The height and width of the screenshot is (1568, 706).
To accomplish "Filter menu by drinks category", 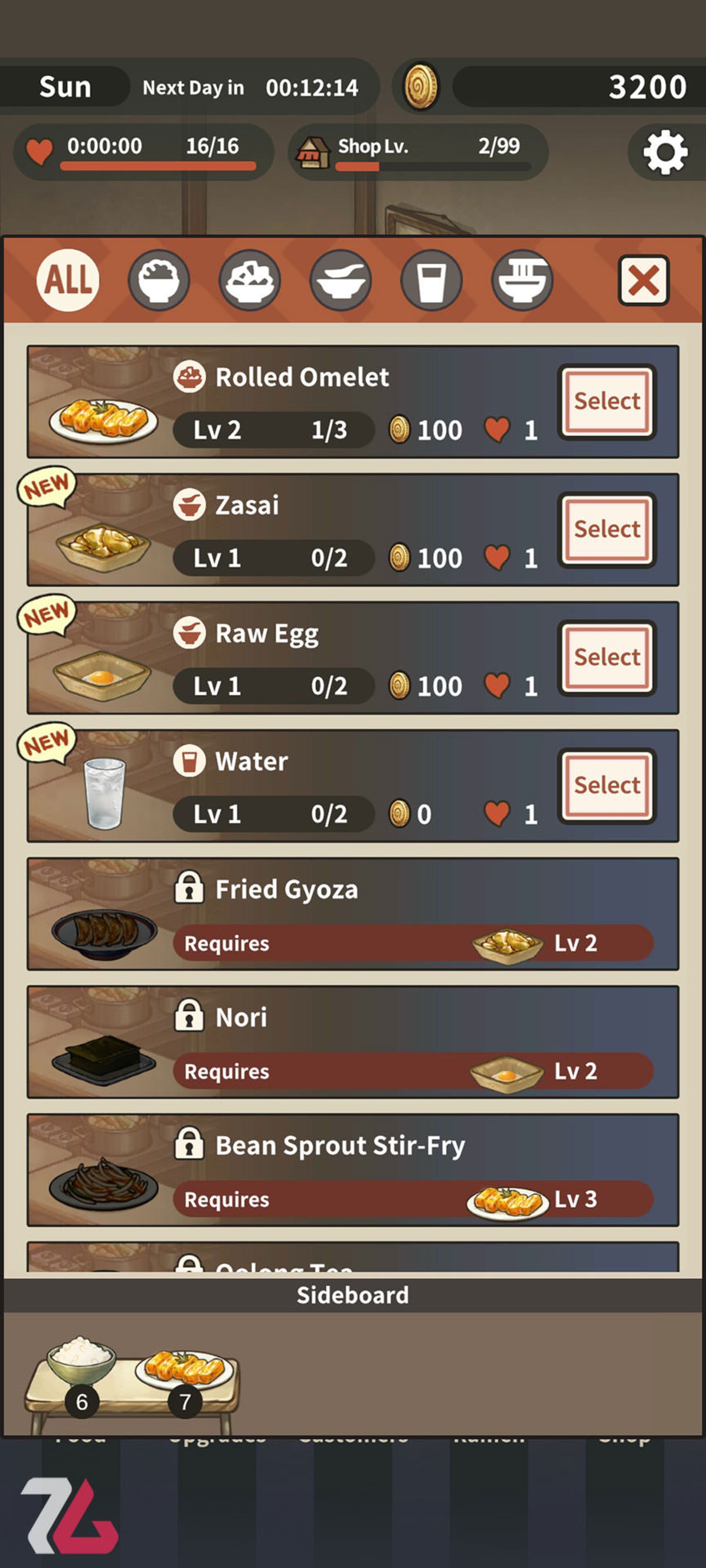I will click(x=431, y=281).
